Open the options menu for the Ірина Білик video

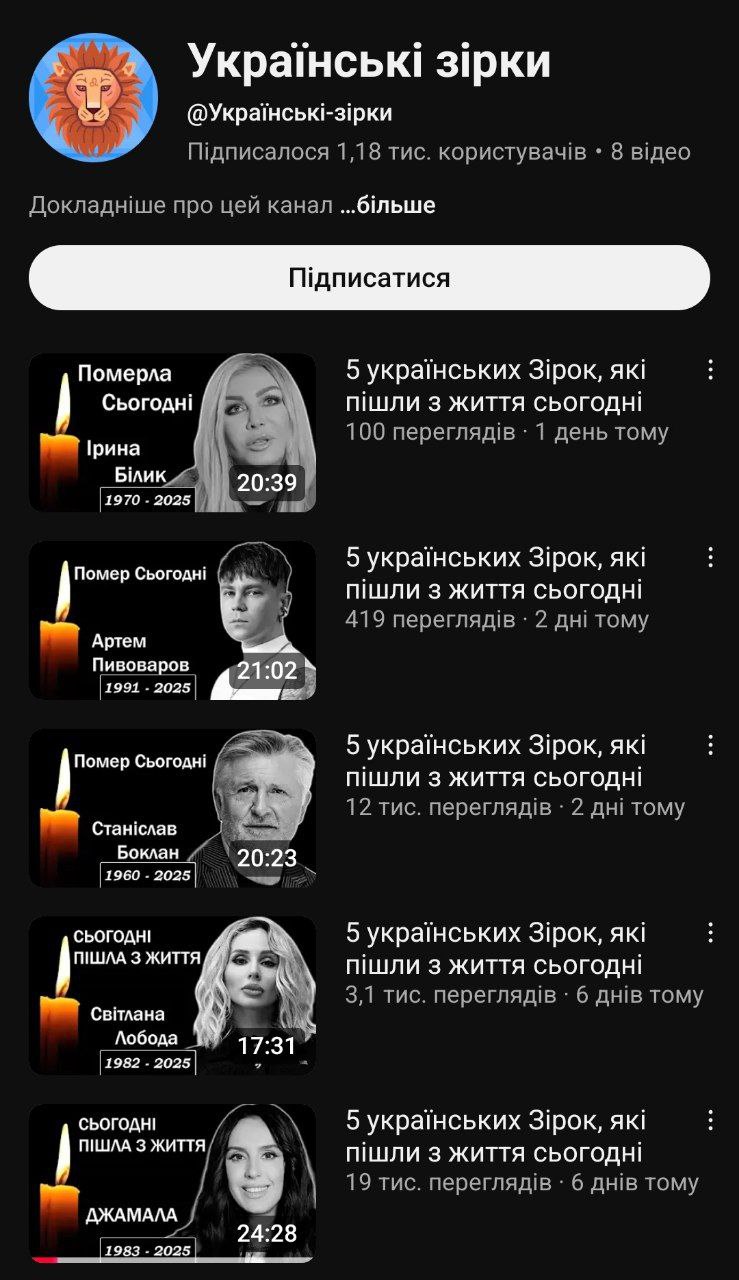pos(712,369)
